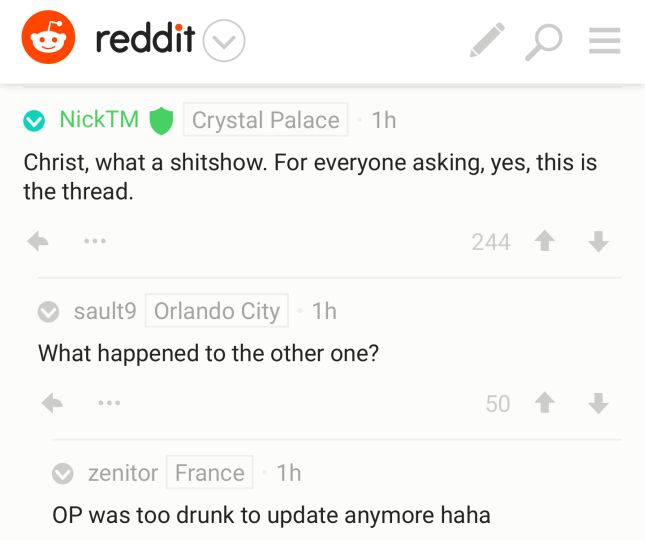Upvote NickTM's comment
This screenshot has width=645, height=540.
(545, 241)
